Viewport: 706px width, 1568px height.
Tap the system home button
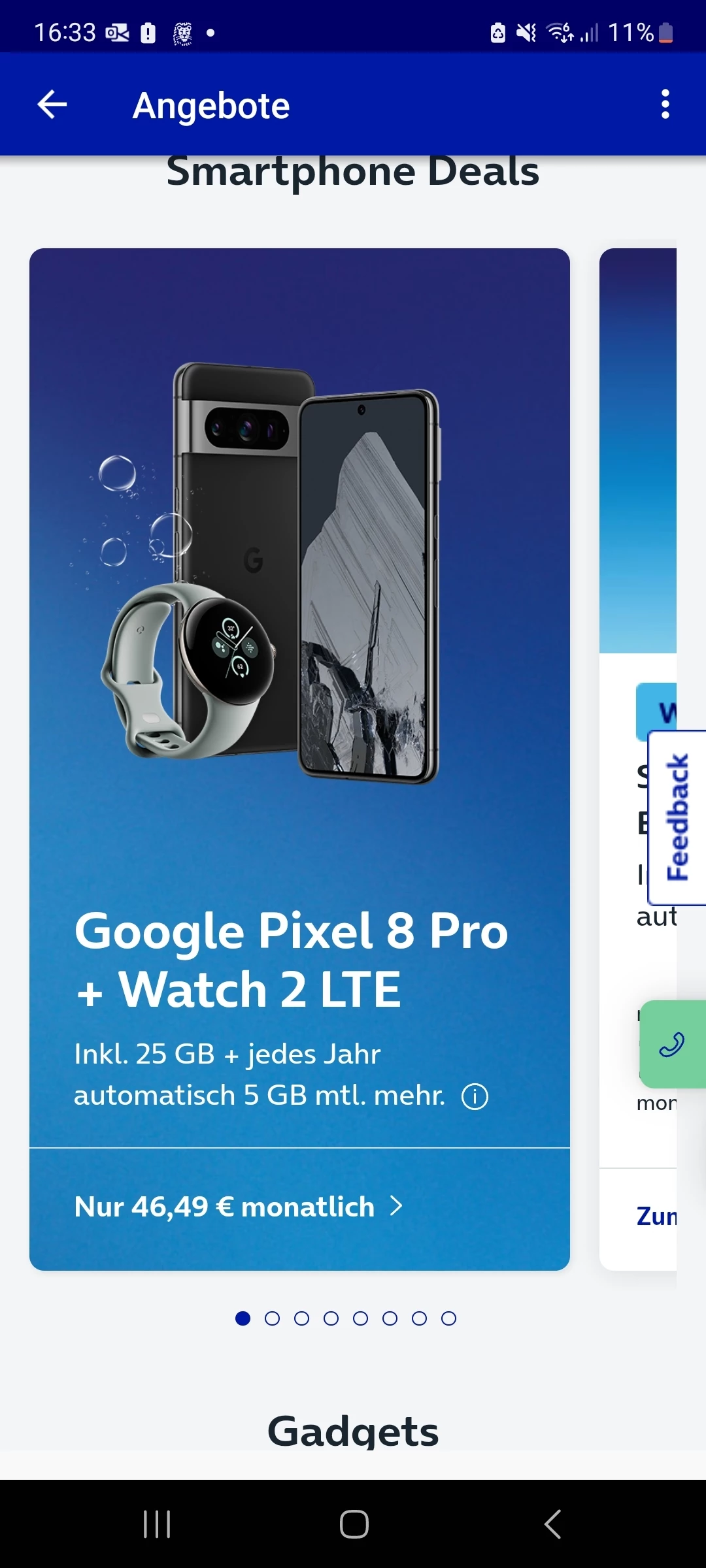tap(354, 1524)
